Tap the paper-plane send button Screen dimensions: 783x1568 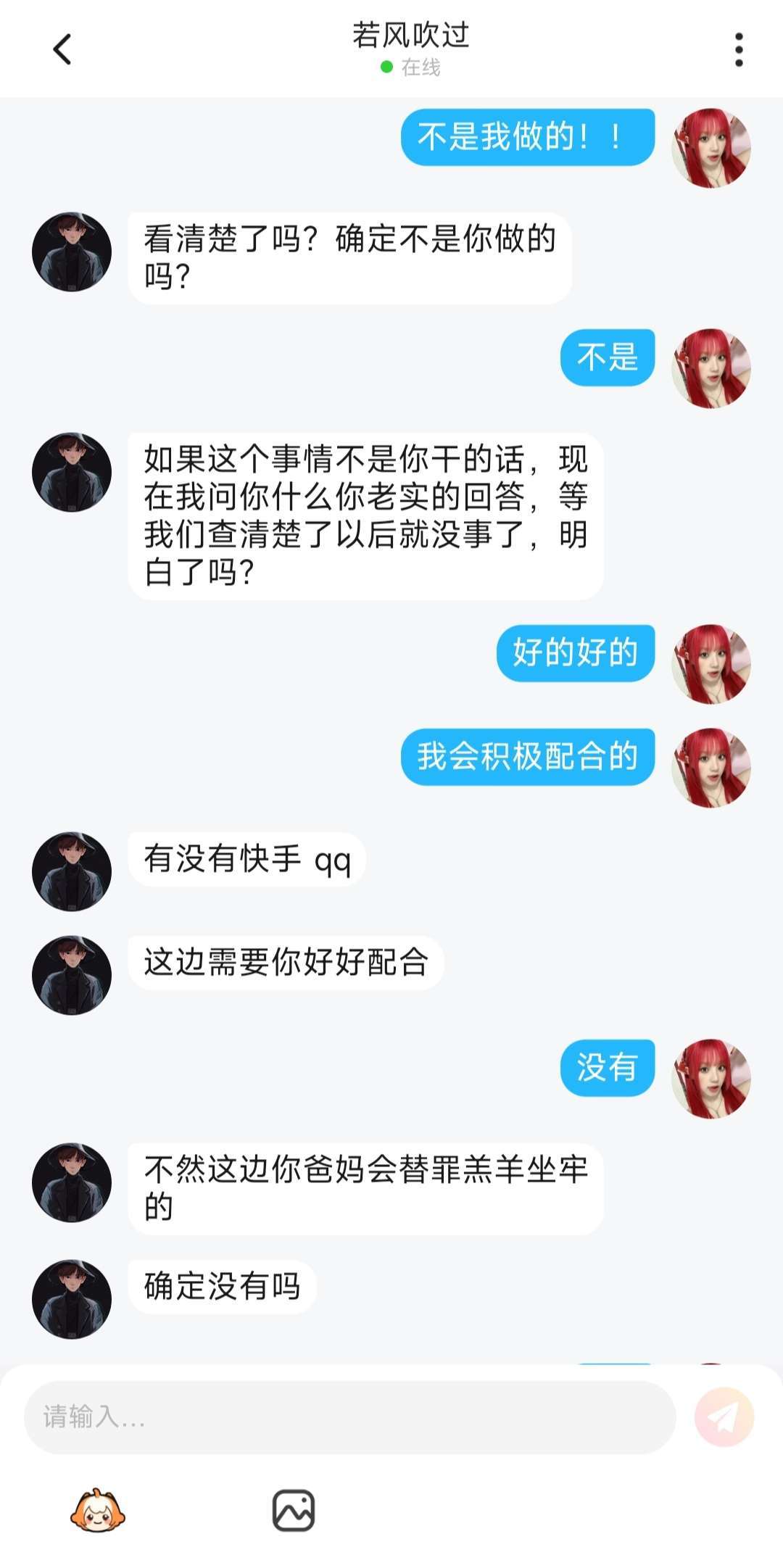click(x=724, y=1416)
